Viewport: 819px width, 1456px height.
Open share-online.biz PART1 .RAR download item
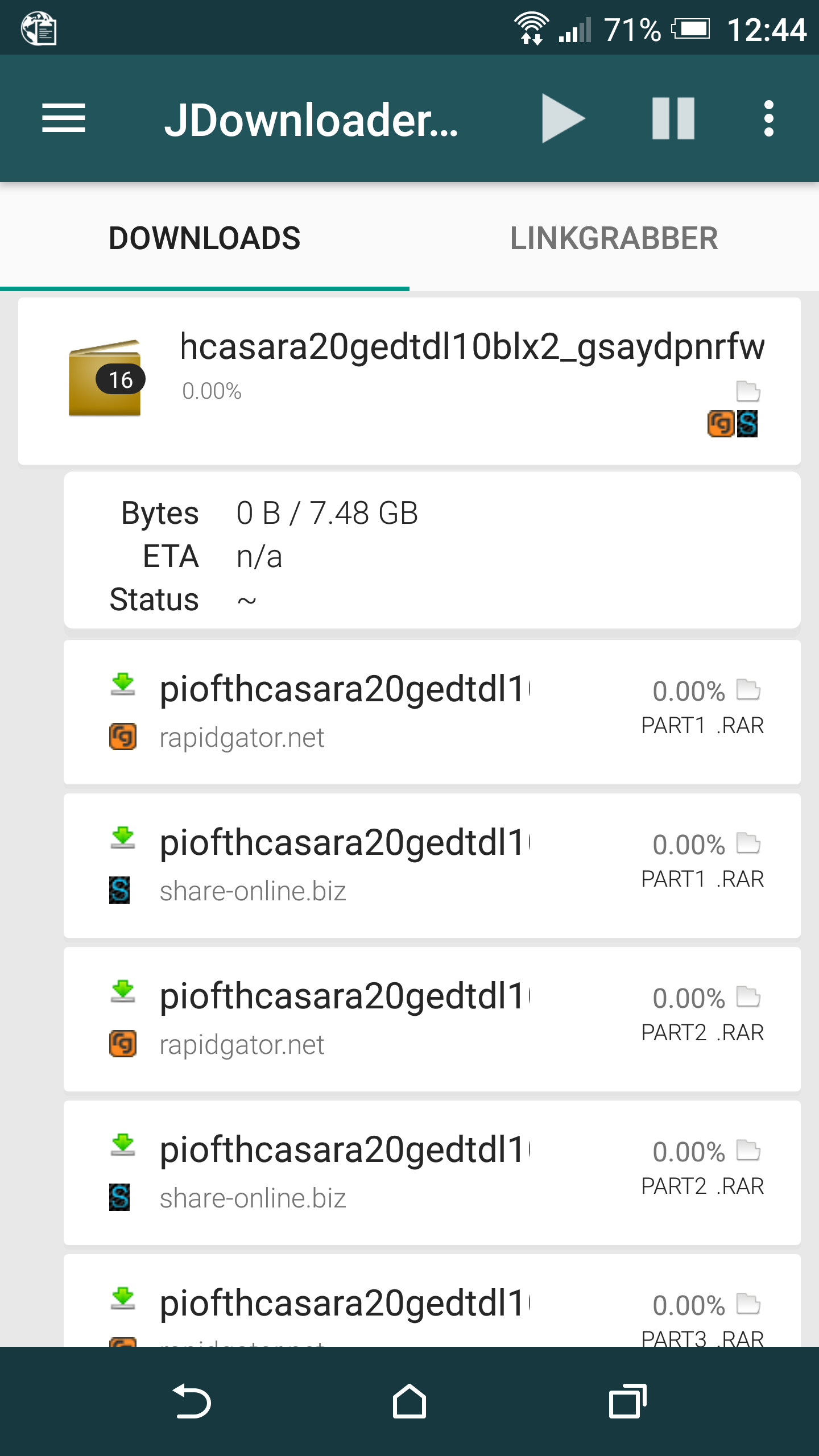coord(432,866)
